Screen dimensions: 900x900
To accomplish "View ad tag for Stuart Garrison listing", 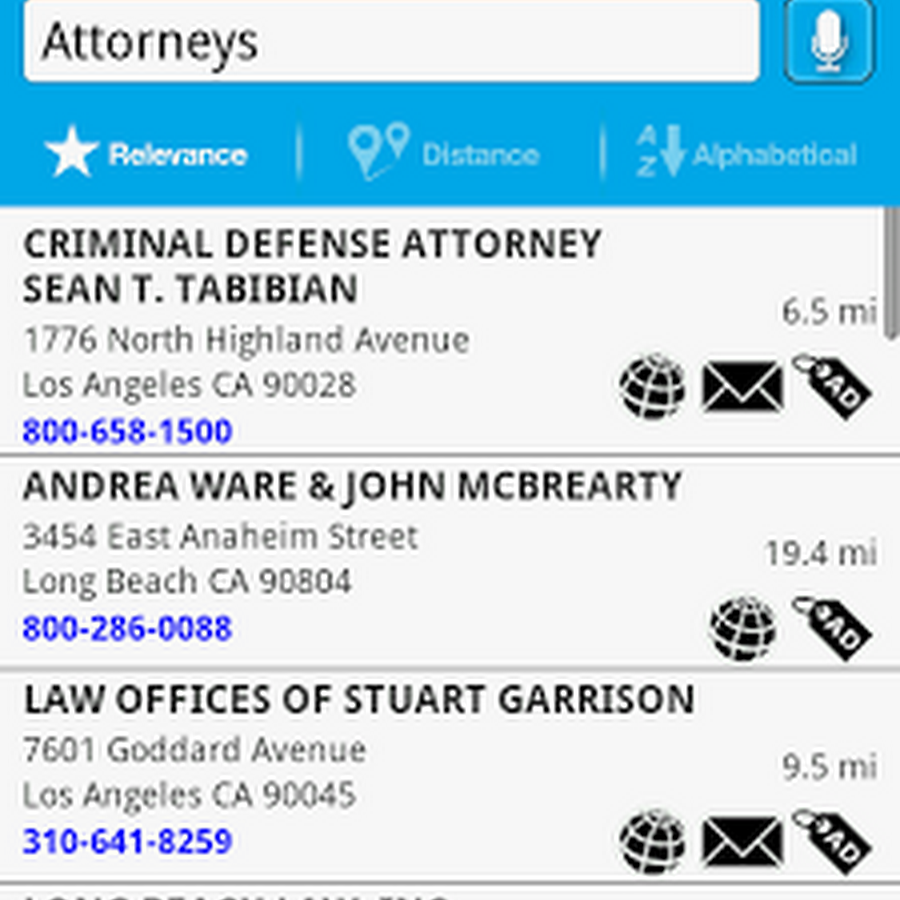I will [x=832, y=840].
